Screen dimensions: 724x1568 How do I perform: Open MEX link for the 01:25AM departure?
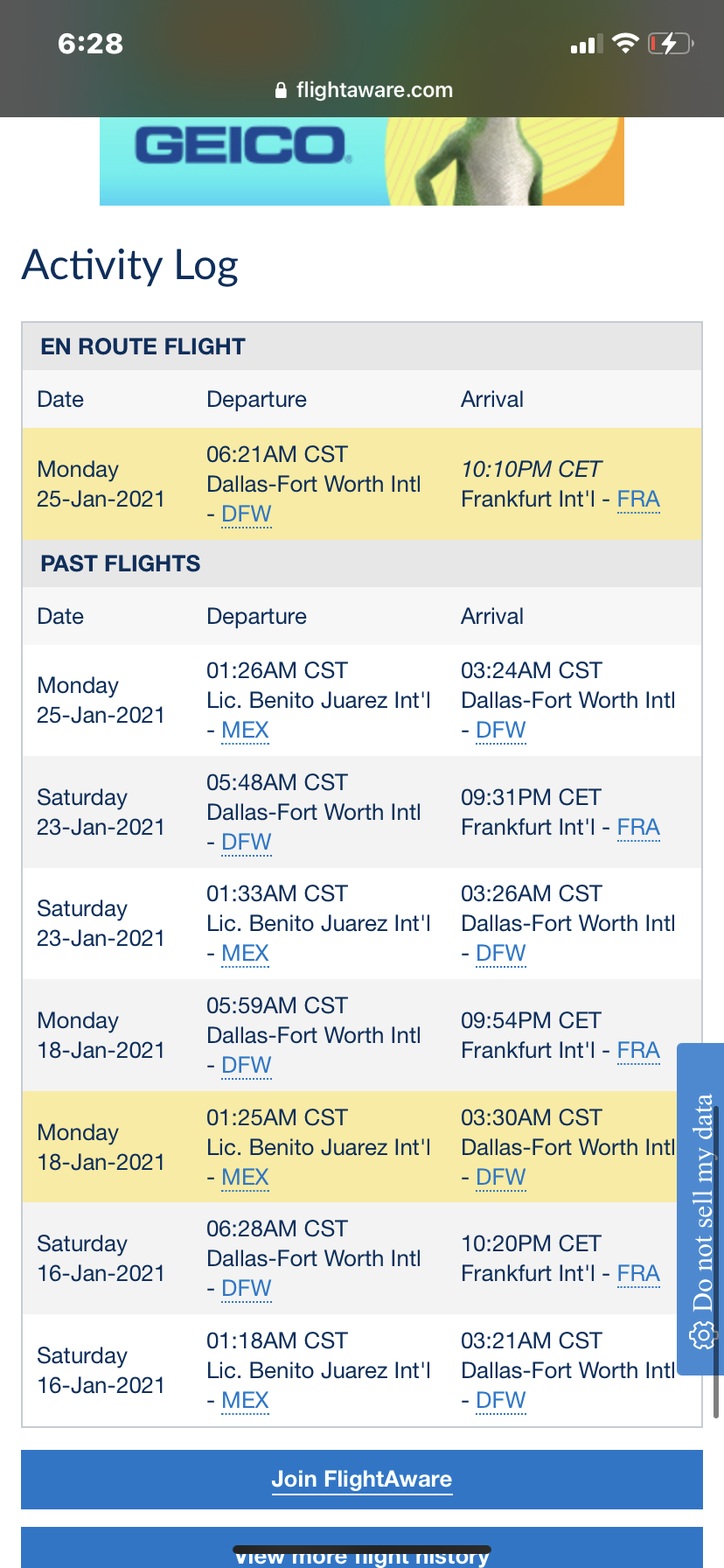[x=246, y=1177]
